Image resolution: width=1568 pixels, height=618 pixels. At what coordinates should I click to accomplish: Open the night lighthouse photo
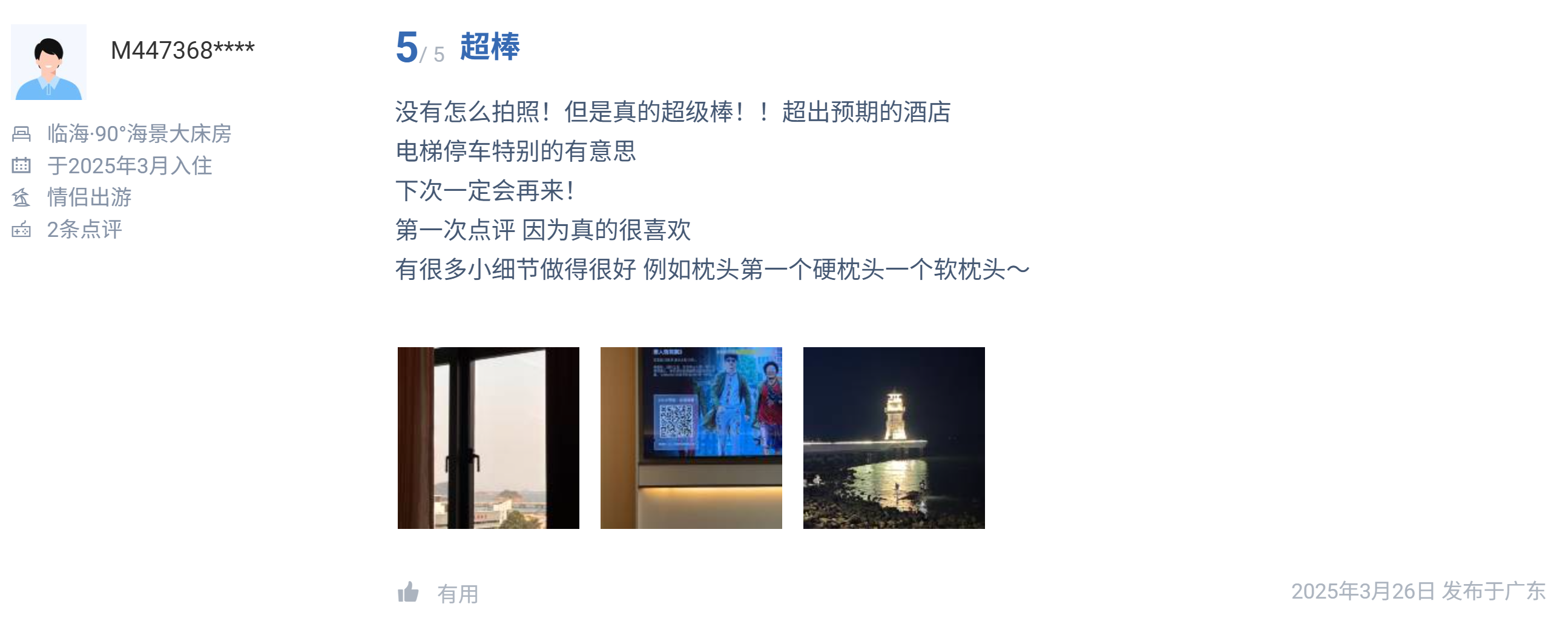point(894,437)
